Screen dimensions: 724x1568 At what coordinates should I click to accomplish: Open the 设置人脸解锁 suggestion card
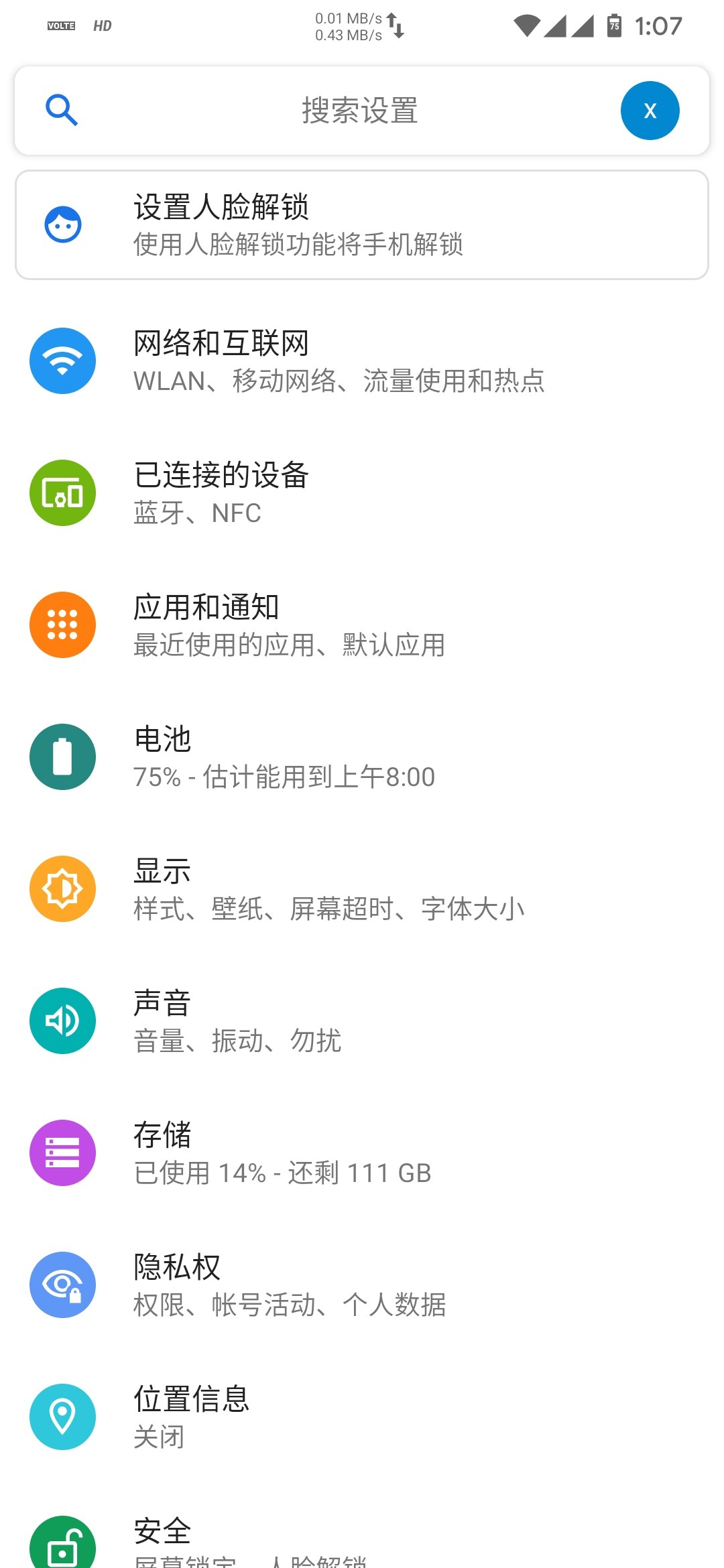pos(362,224)
